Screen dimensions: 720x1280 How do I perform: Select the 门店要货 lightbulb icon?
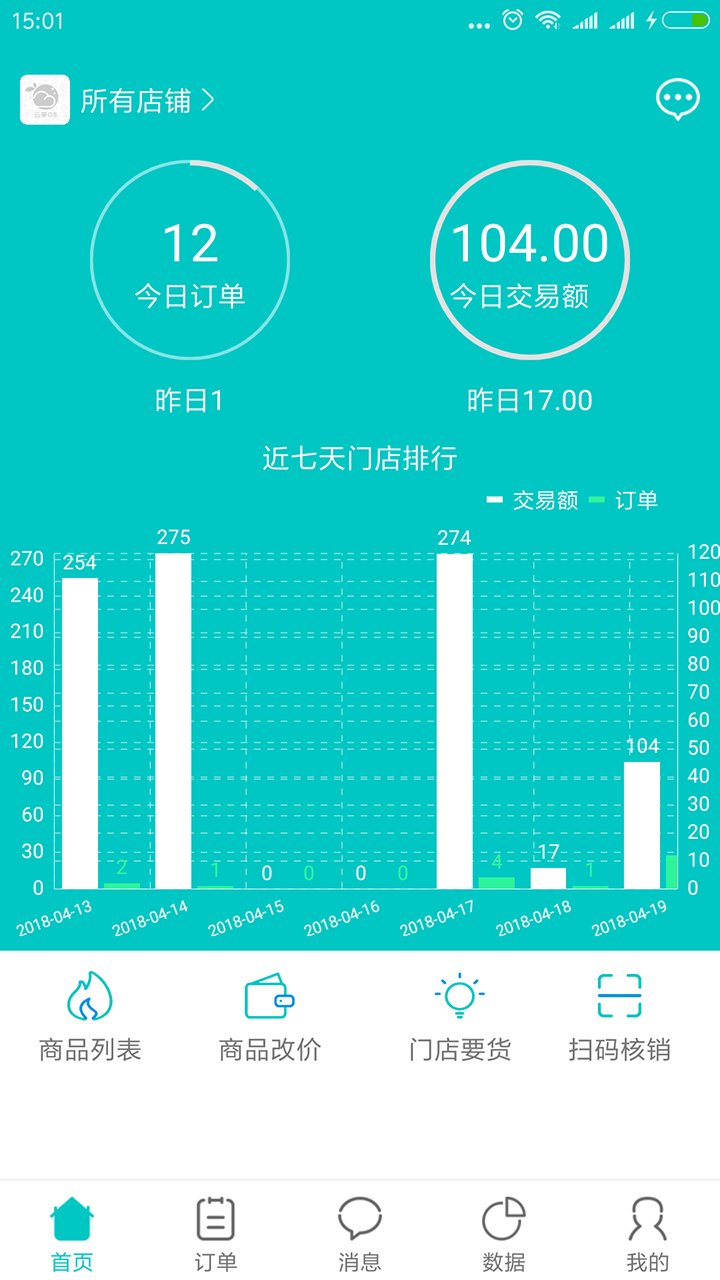(460, 996)
